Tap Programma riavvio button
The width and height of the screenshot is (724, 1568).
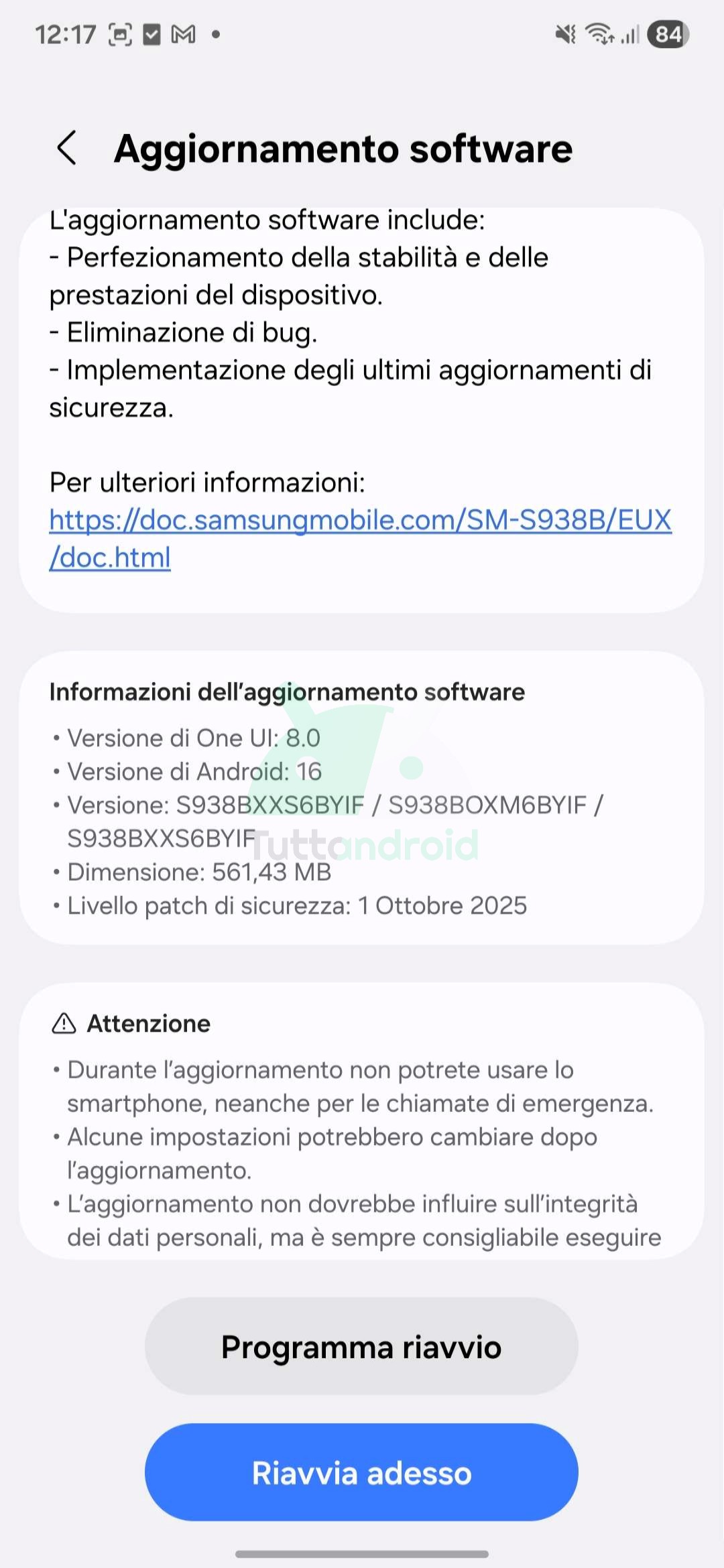click(361, 1347)
